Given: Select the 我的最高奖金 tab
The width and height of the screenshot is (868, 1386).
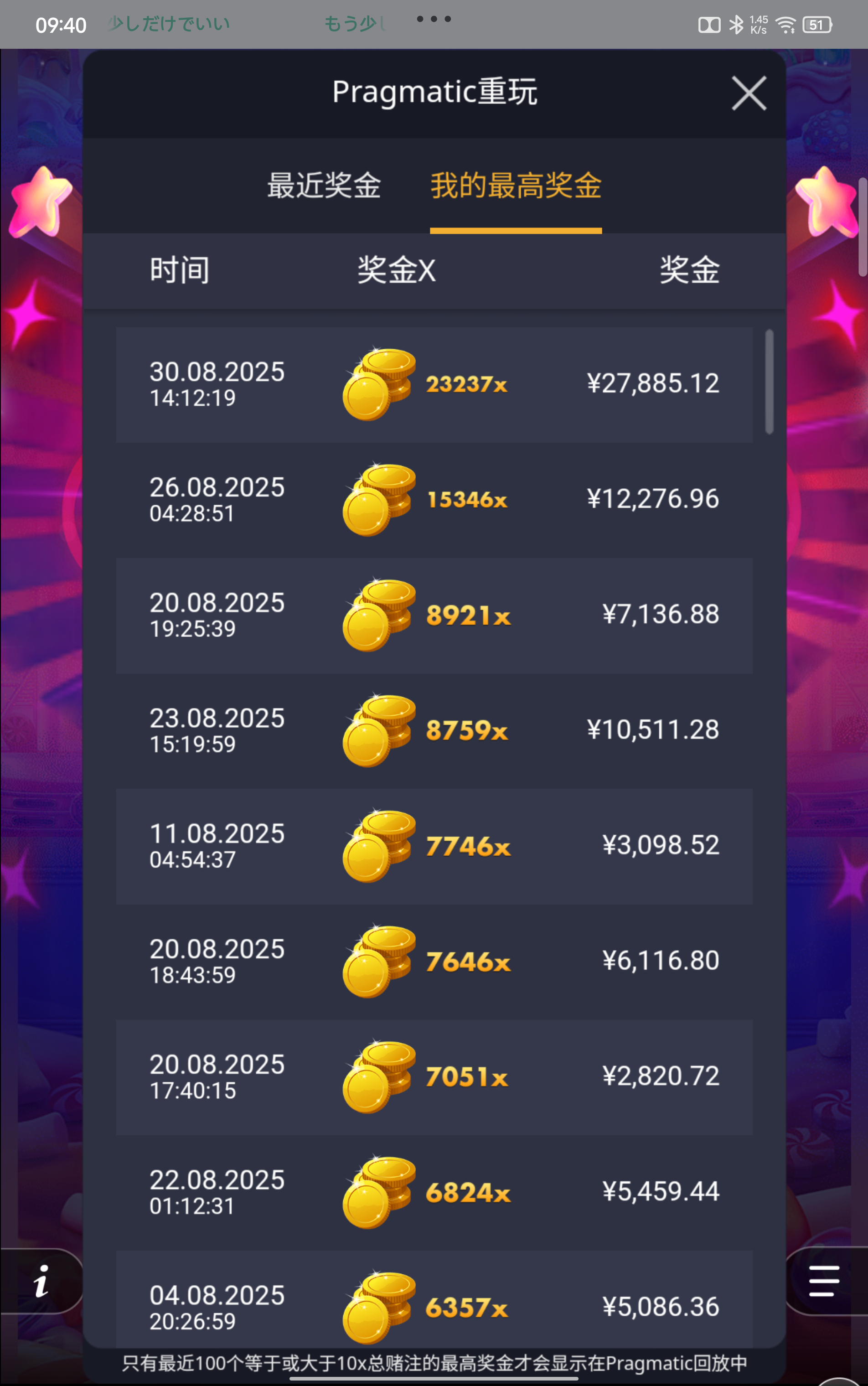Looking at the screenshot, I should pos(516,186).
